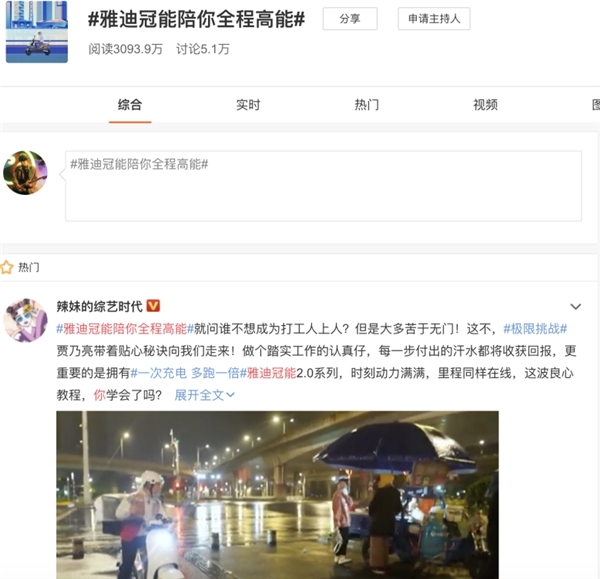600x579 pixels.
Task: Switch to the 实时 tab
Action: [x=248, y=105]
